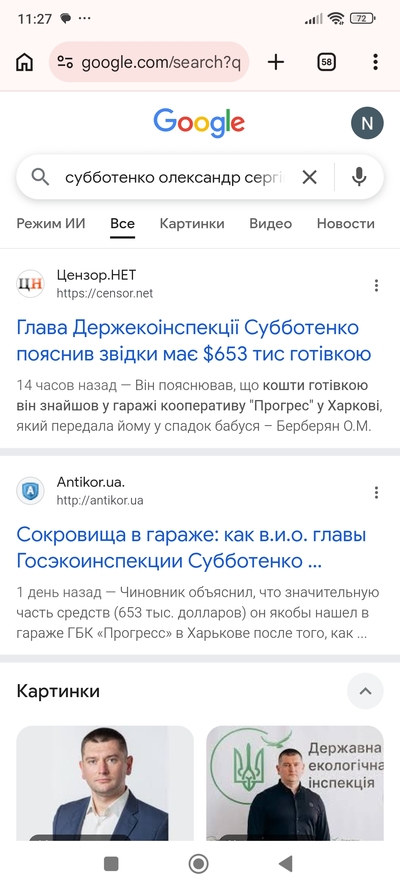Tap the google.com address bar
Screen dimensions: 400x889
[x=149, y=62]
